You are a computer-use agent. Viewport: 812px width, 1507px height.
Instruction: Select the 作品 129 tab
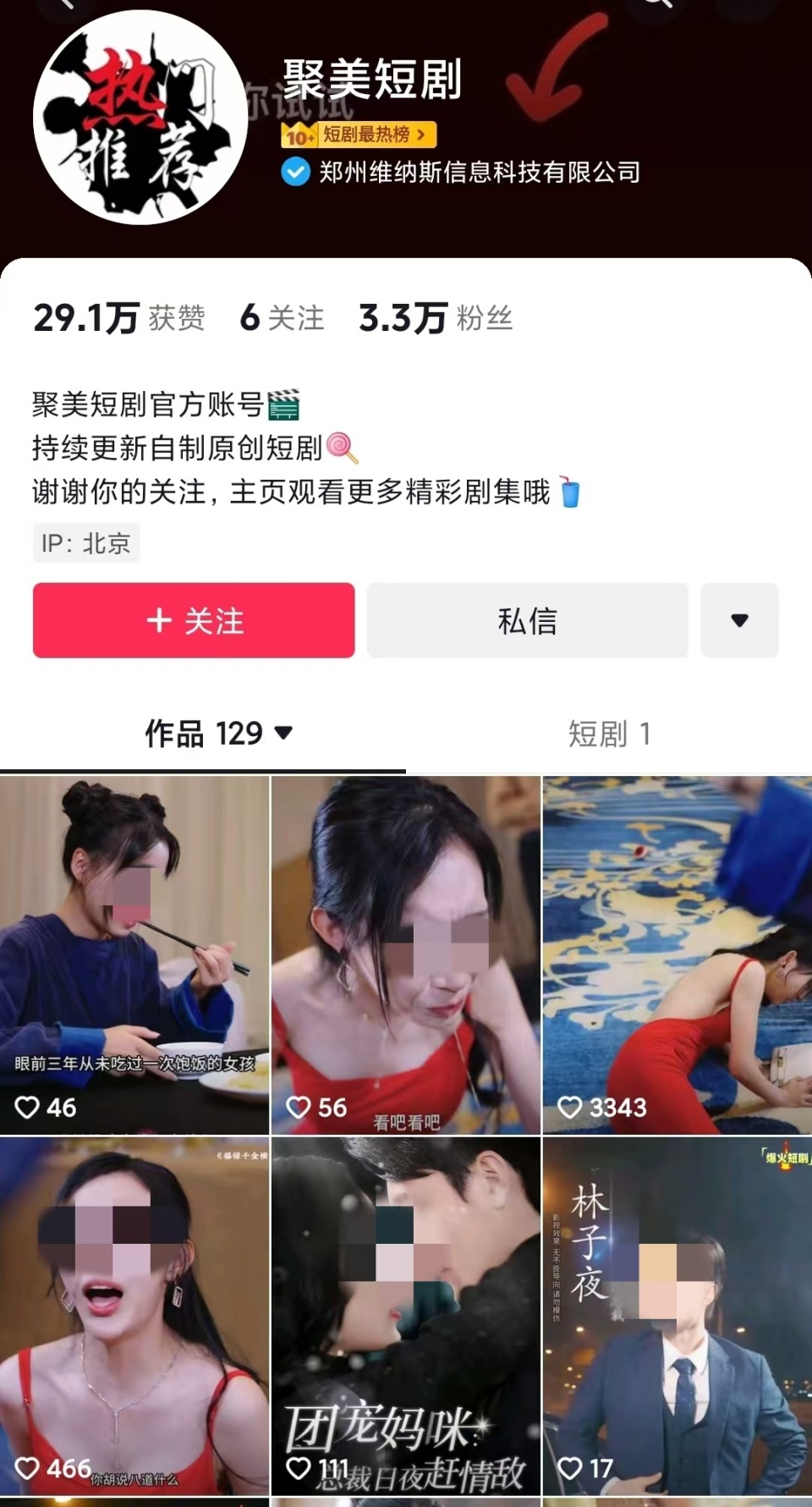218,734
